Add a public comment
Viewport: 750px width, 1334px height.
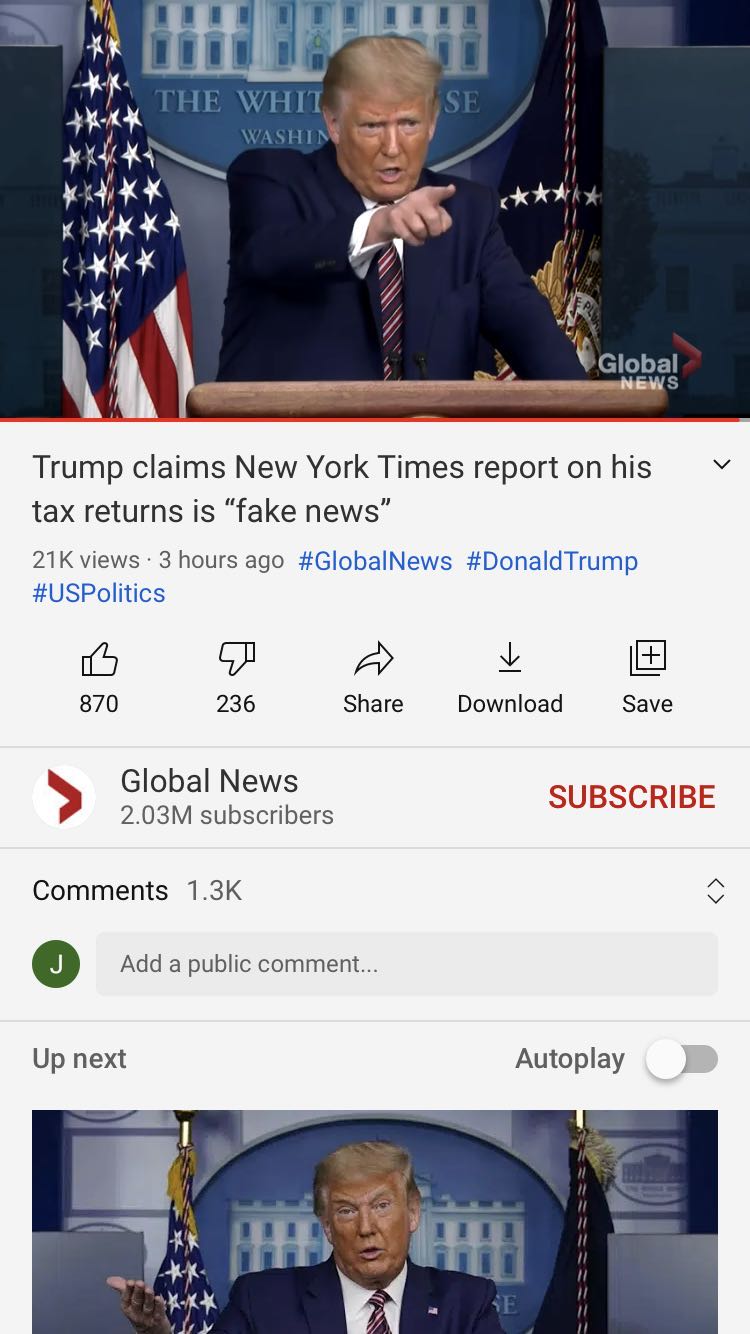406,964
